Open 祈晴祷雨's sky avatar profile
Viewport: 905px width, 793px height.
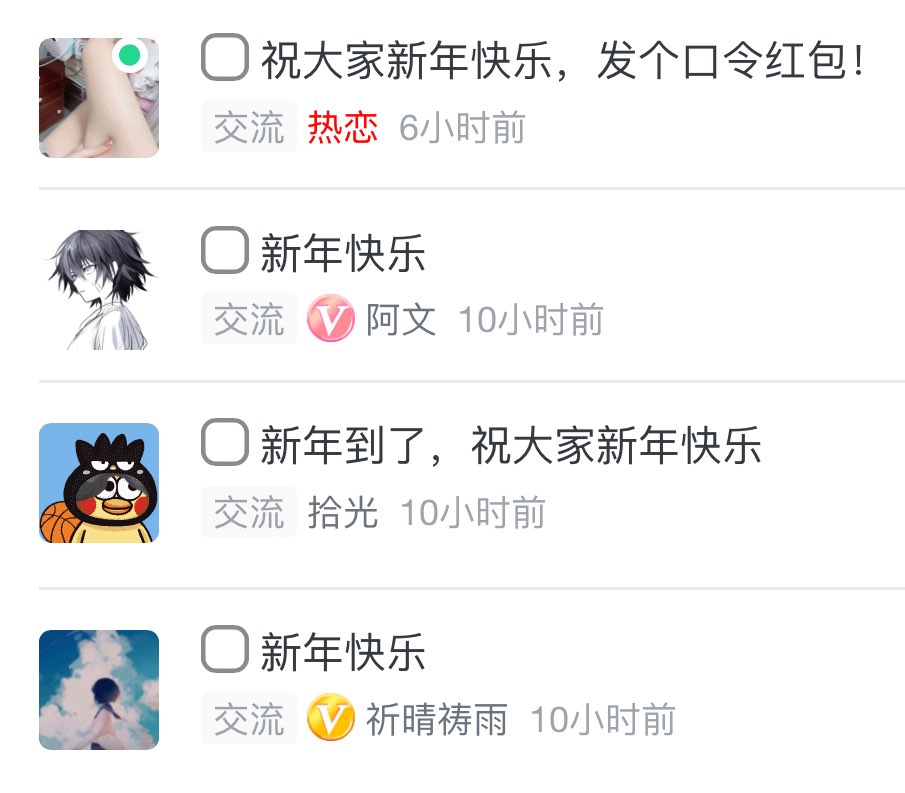[99, 690]
